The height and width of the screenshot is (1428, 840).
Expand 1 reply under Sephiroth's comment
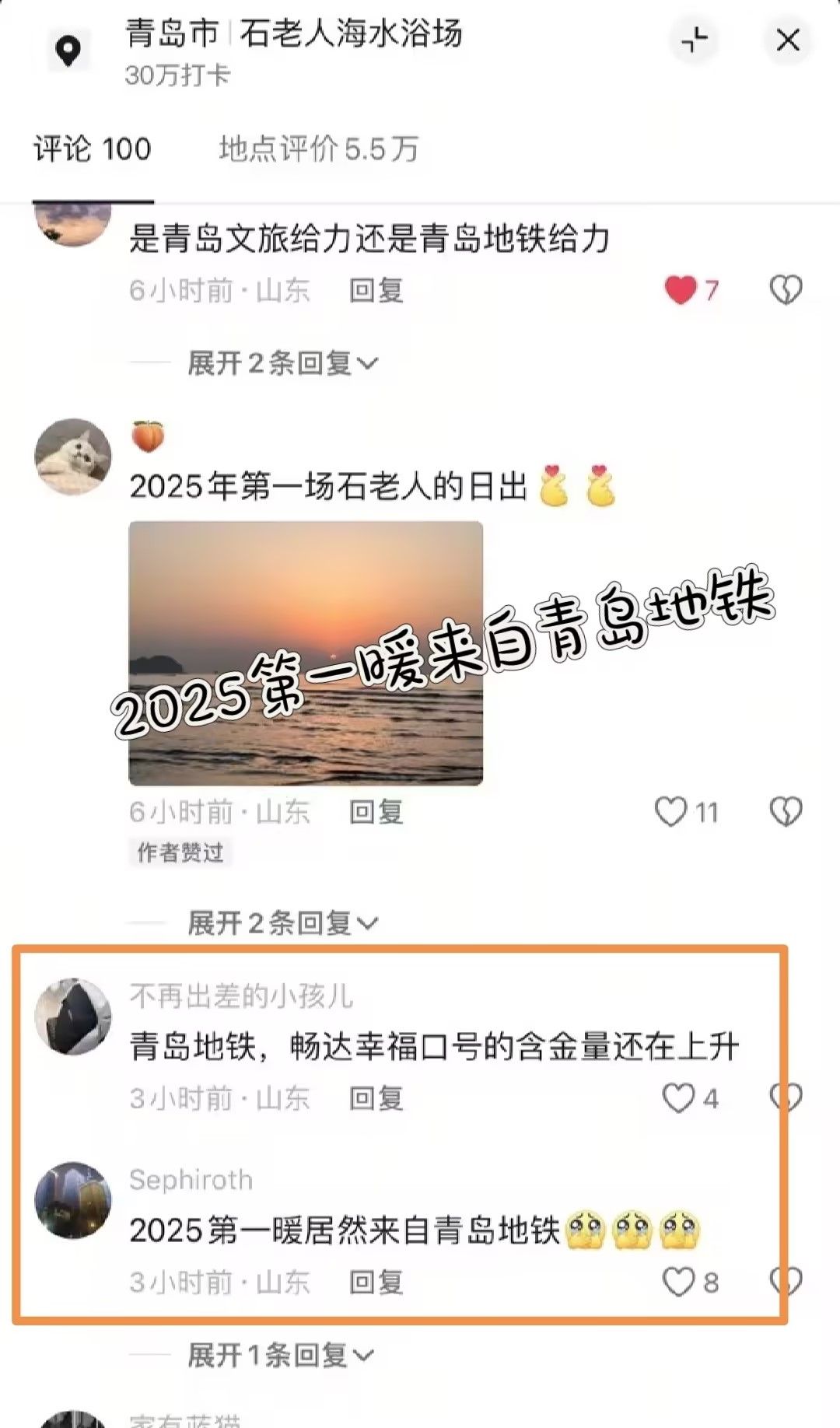(x=280, y=1355)
